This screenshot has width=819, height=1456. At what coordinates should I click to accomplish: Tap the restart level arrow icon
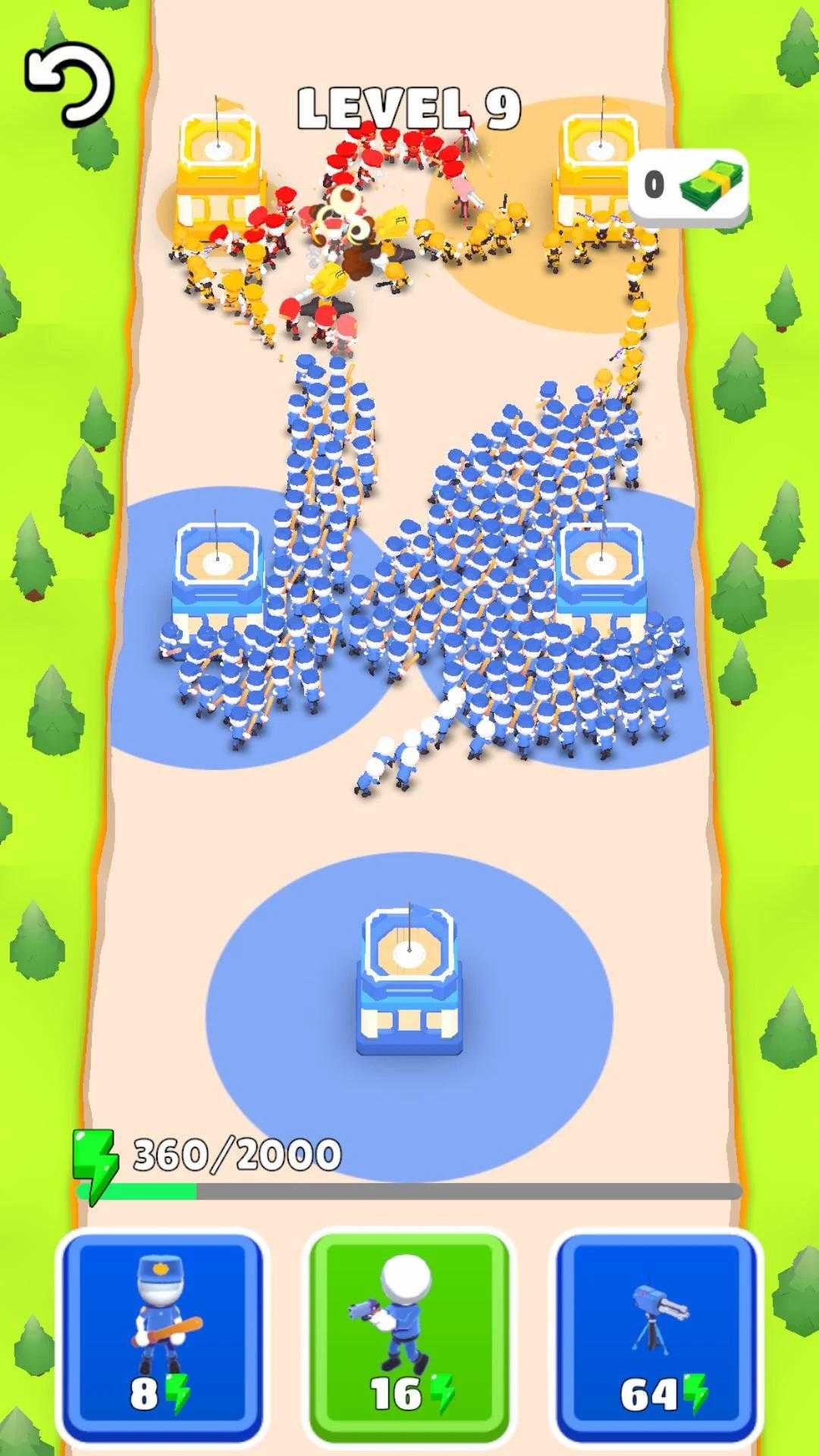(70, 83)
